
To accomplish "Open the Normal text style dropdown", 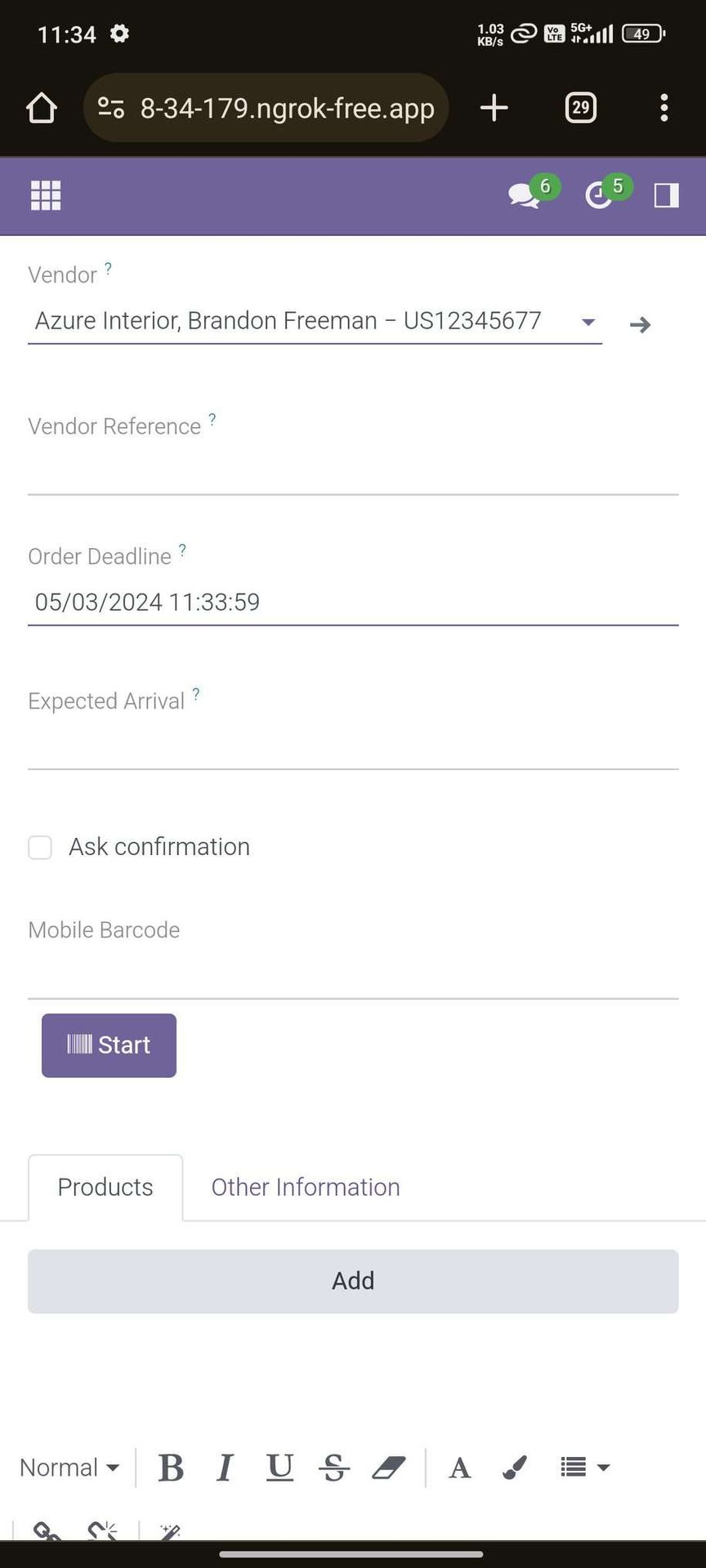I will (69, 1468).
